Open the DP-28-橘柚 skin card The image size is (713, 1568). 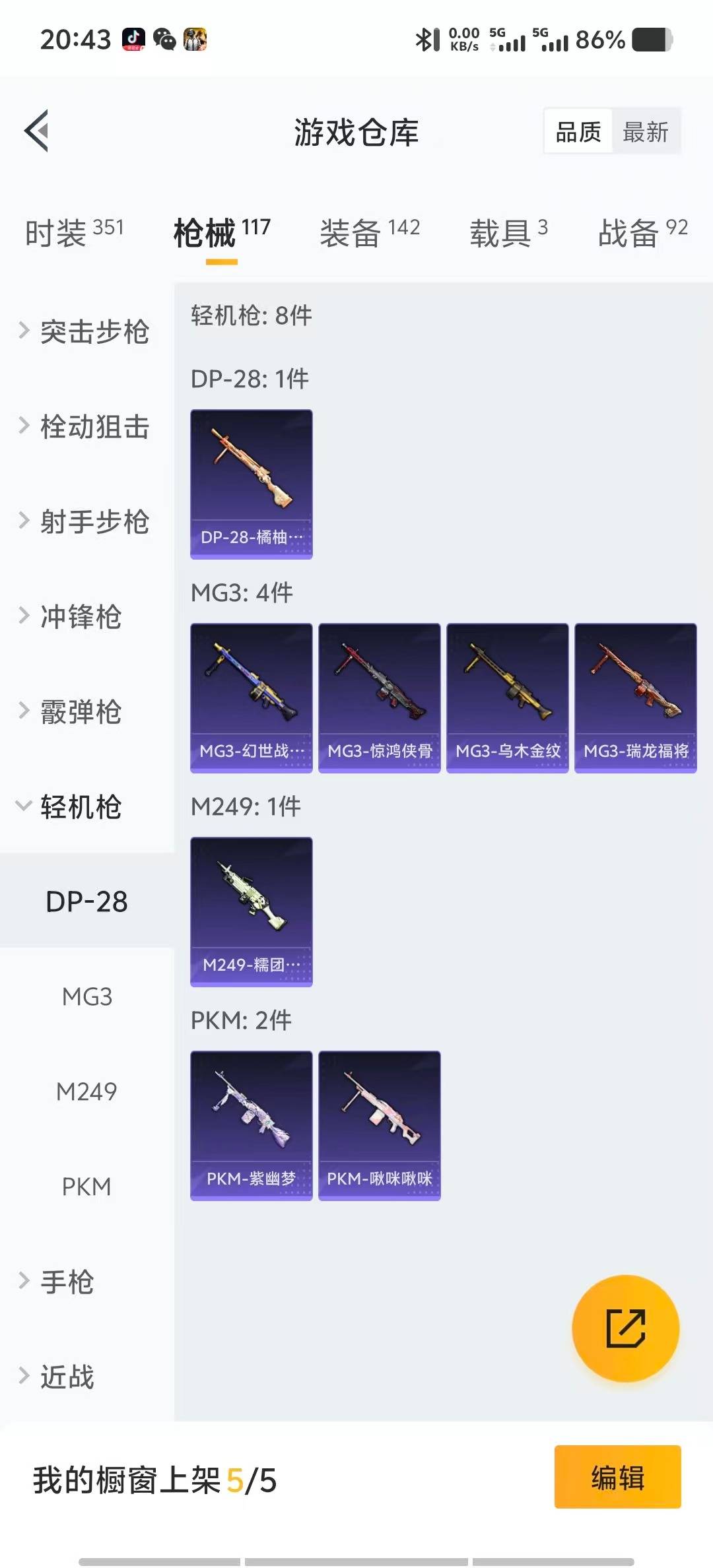tap(251, 484)
